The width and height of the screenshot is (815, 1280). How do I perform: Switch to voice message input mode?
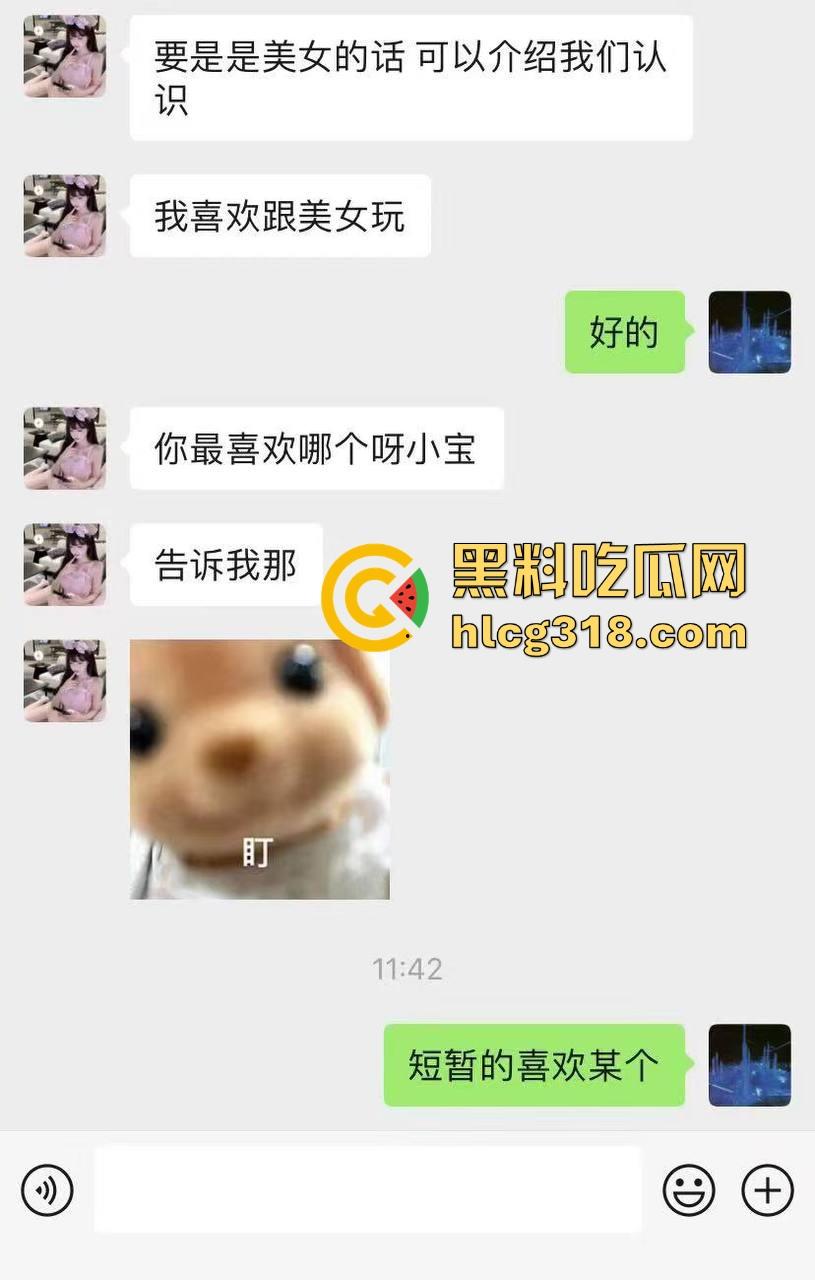coord(47,1190)
